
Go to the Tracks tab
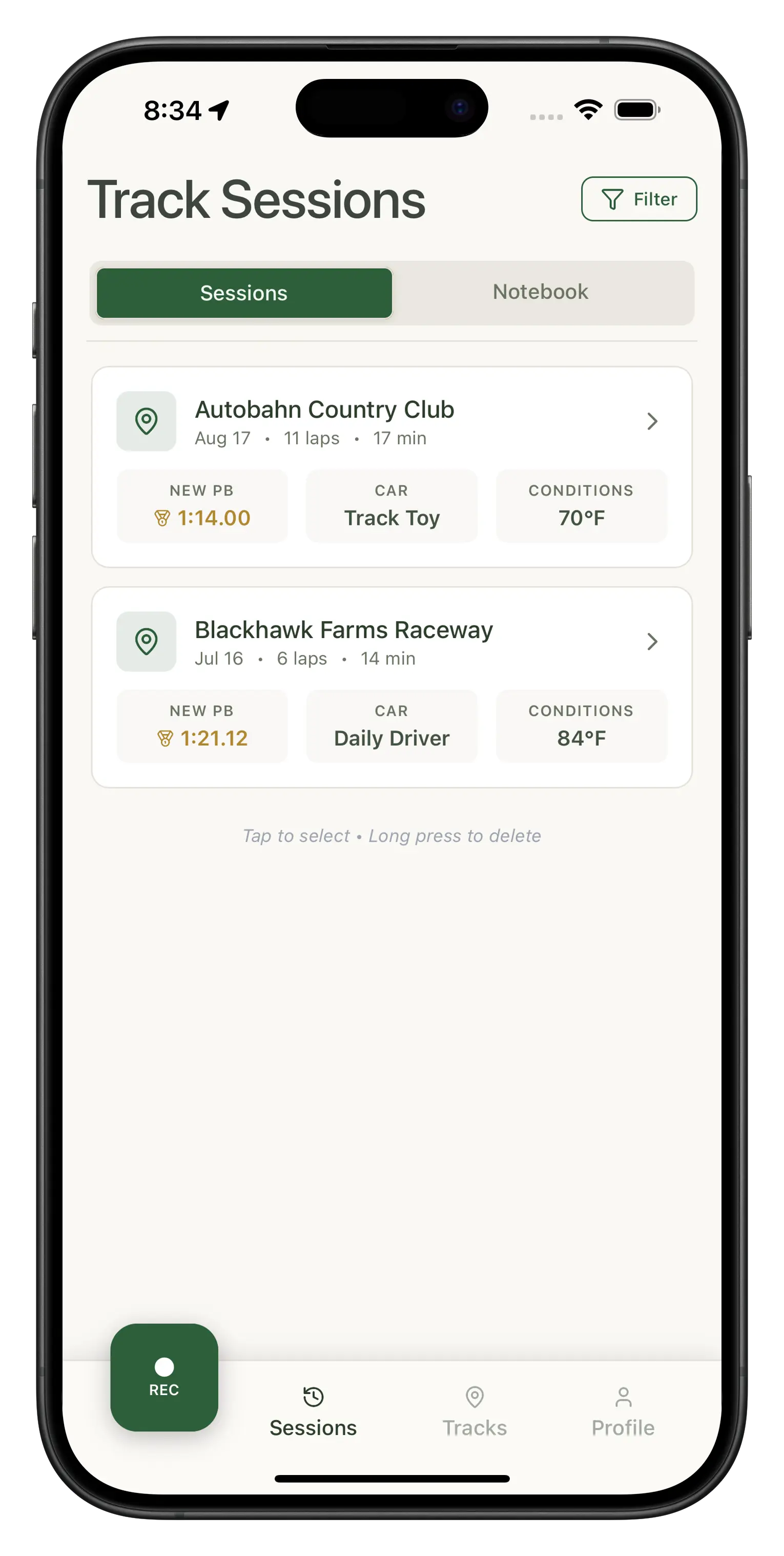[474, 1411]
